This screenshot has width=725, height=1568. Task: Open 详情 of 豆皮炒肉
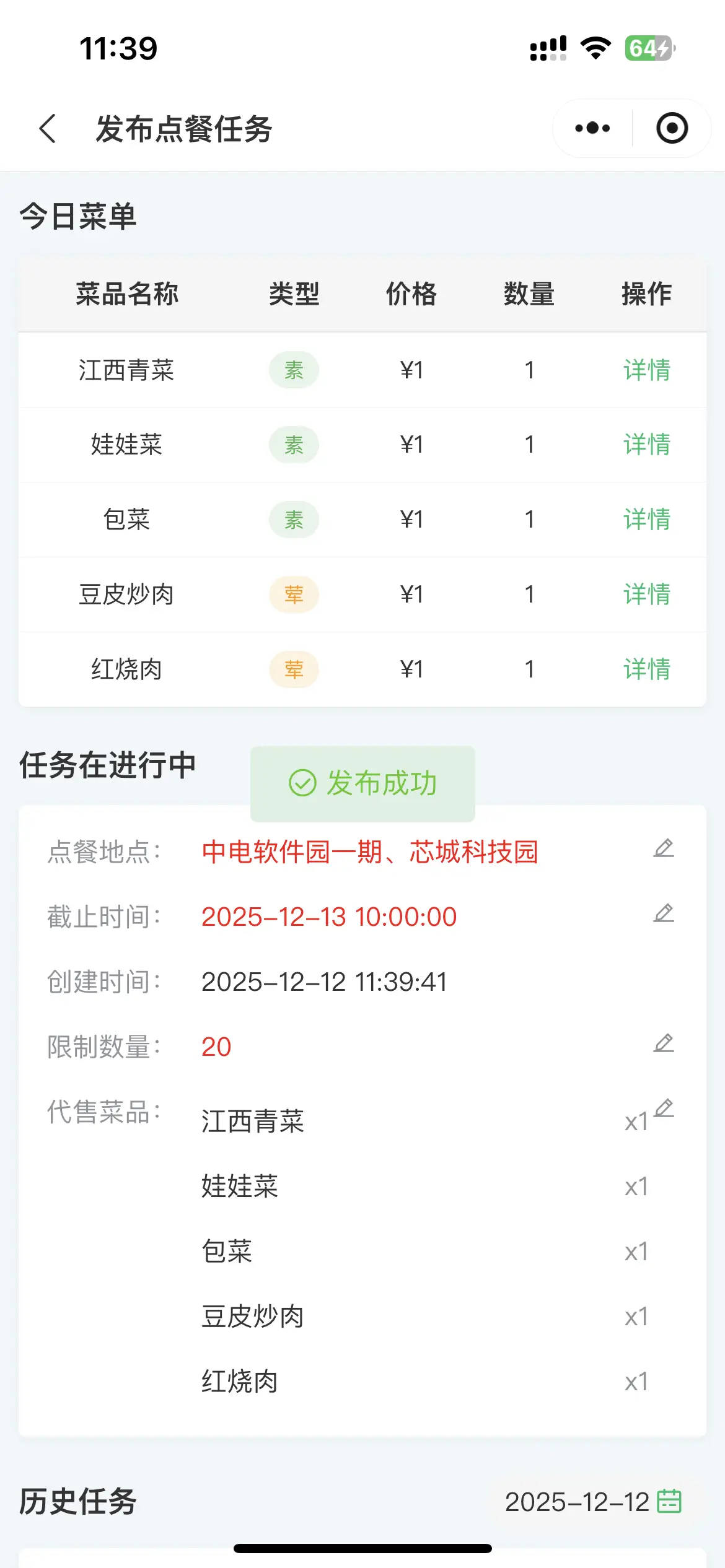tap(646, 595)
